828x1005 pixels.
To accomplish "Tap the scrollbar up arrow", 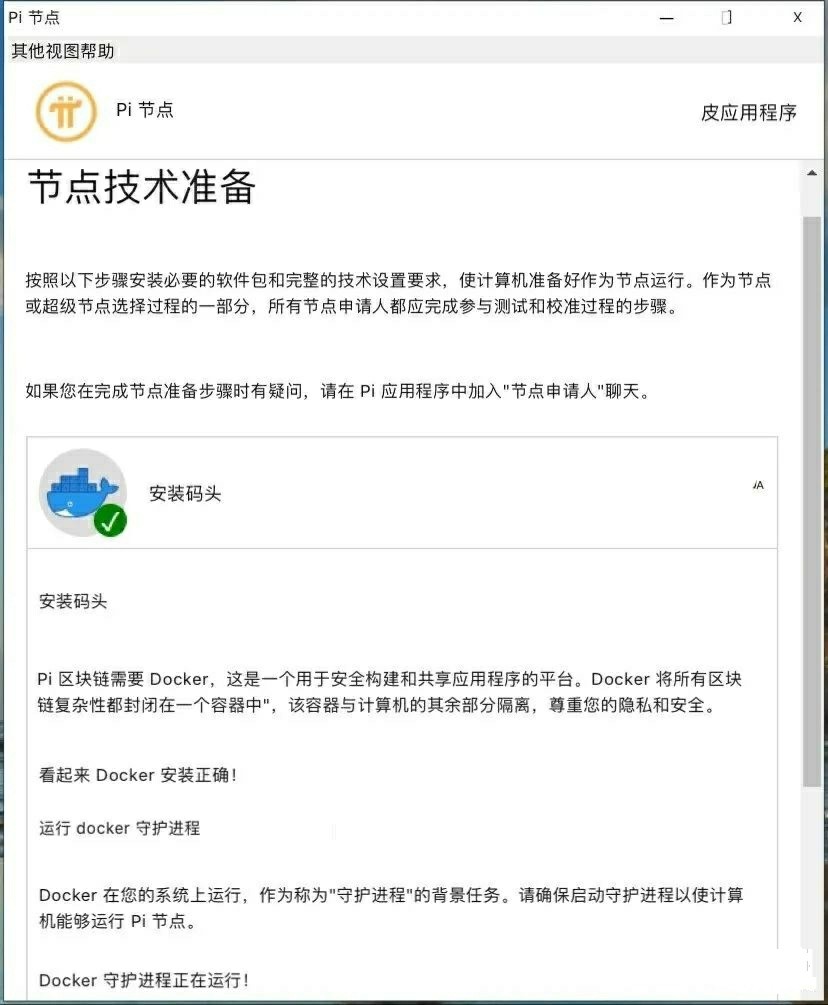I will pos(812,174).
